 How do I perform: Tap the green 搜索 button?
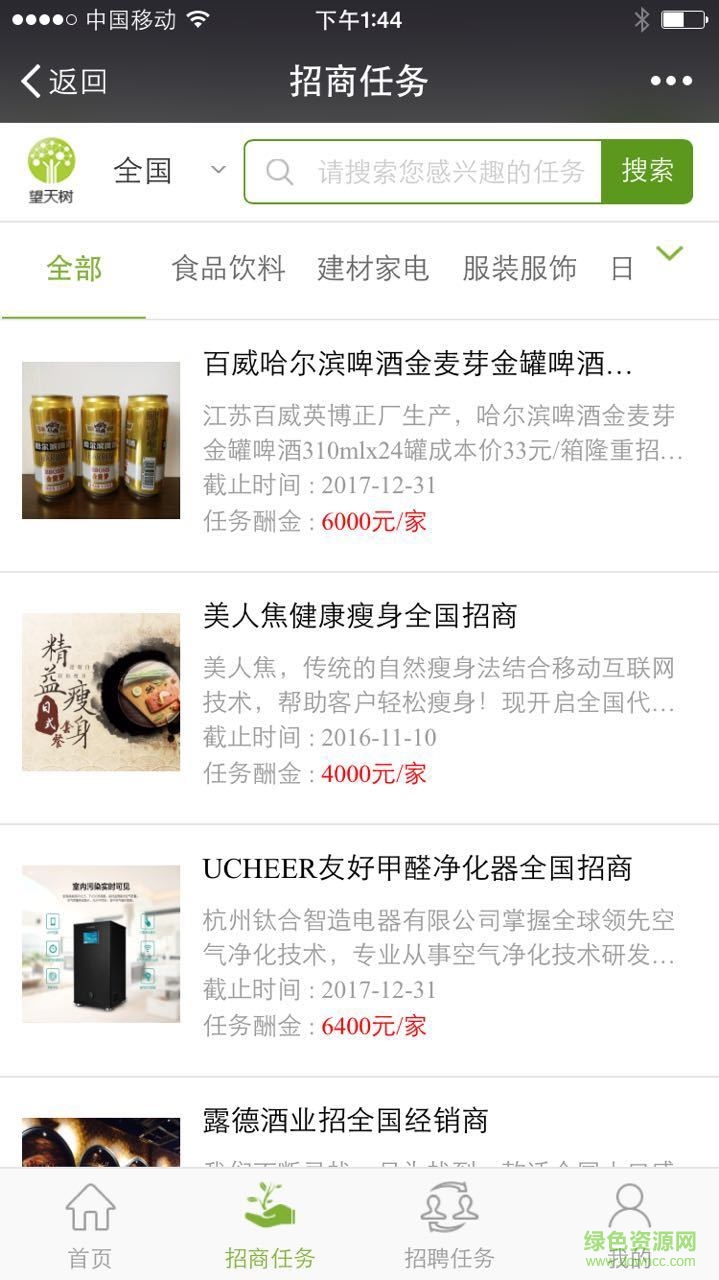pos(647,171)
